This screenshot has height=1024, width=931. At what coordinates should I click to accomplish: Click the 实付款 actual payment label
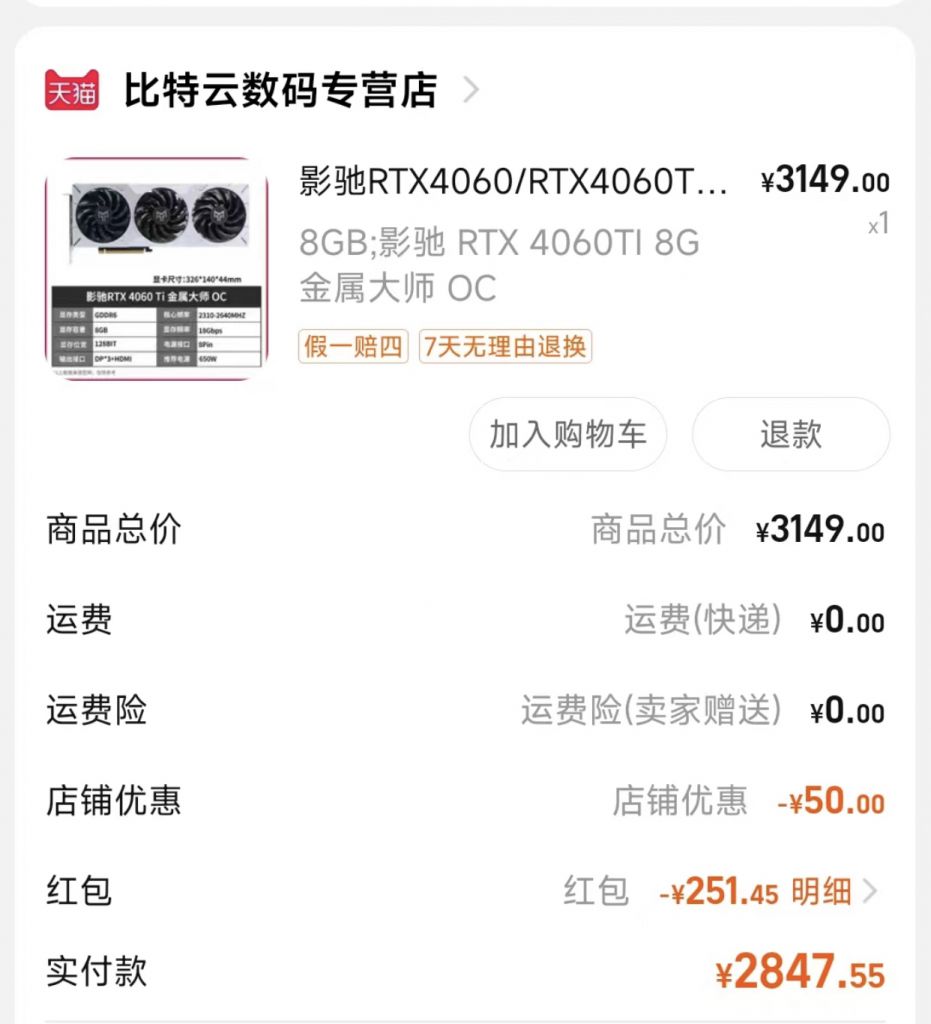point(96,968)
